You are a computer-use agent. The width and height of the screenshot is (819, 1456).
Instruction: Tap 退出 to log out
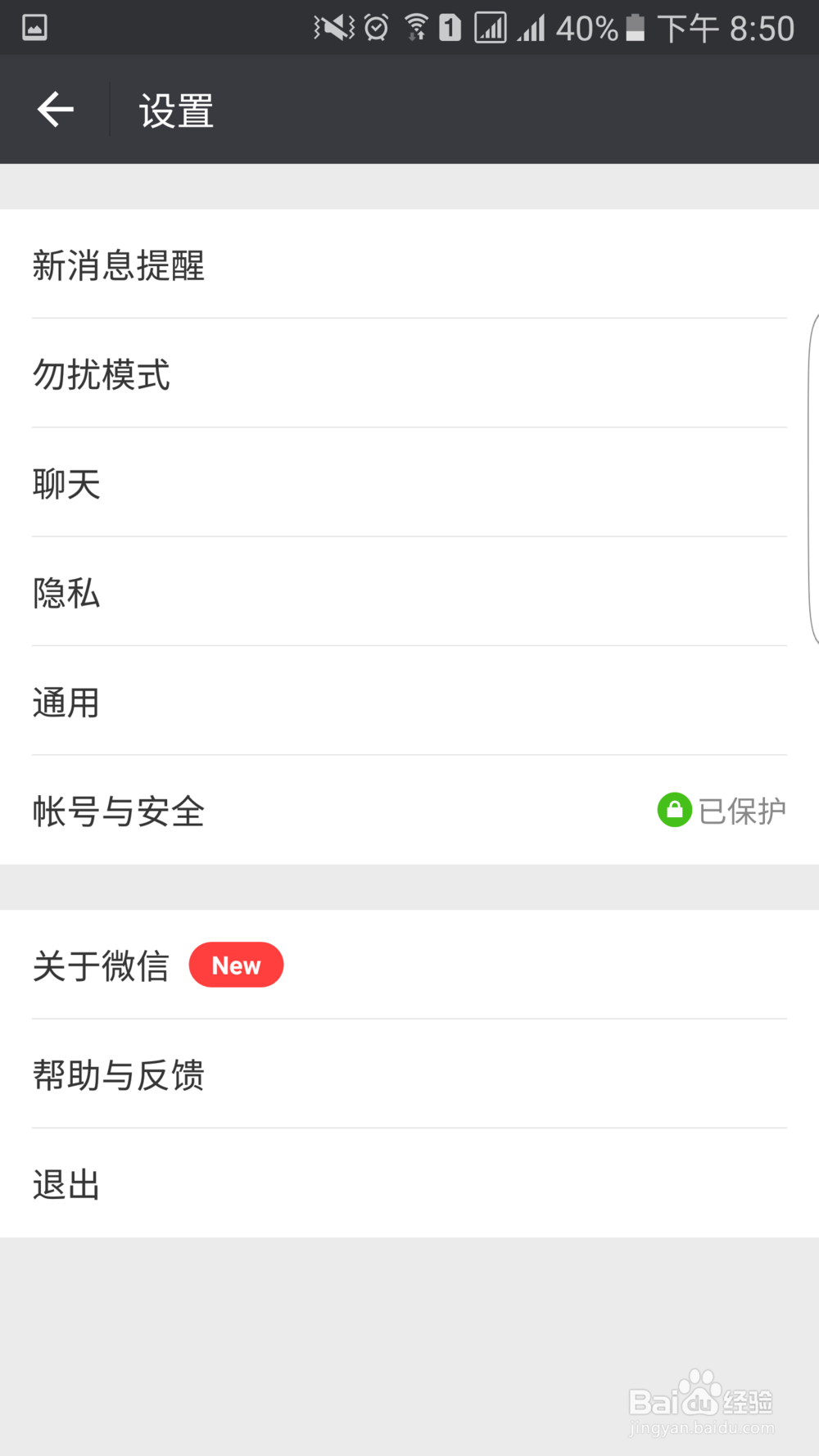pyautogui.click(x=409, y=1184)
